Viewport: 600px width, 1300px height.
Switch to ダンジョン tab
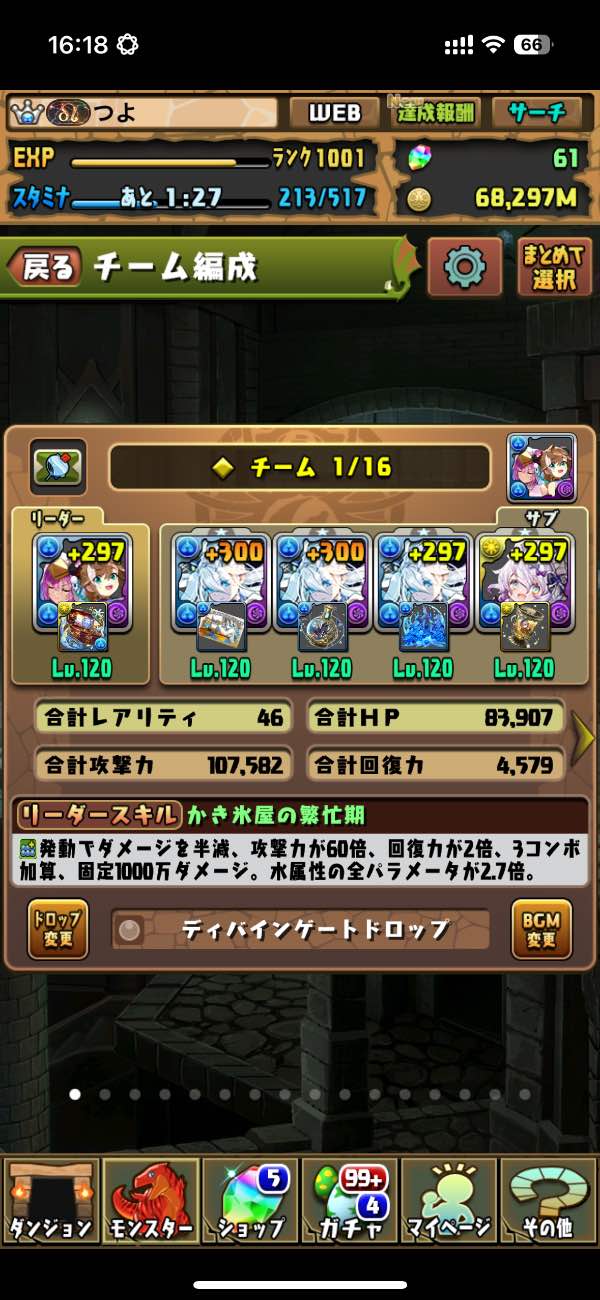[x=50, y=1213]
